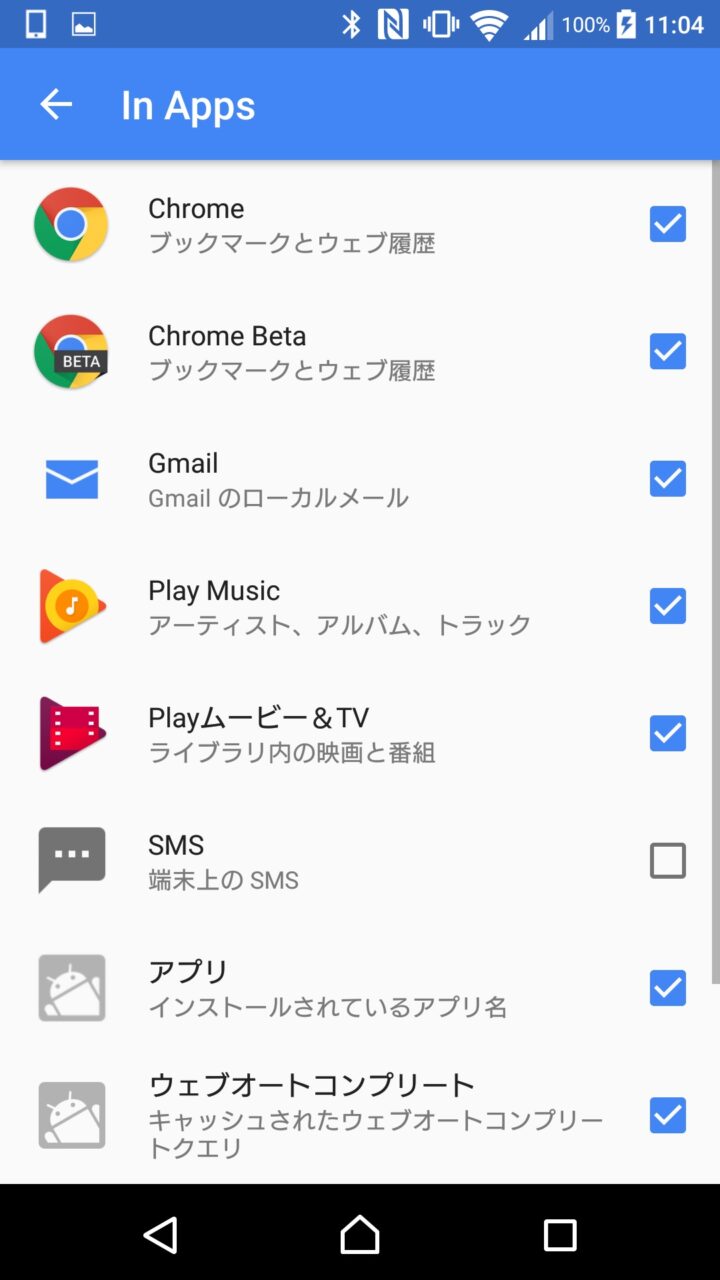Untick the Gmail checkbox
This screenshot has width=720, height=1280.
(667, 479)
